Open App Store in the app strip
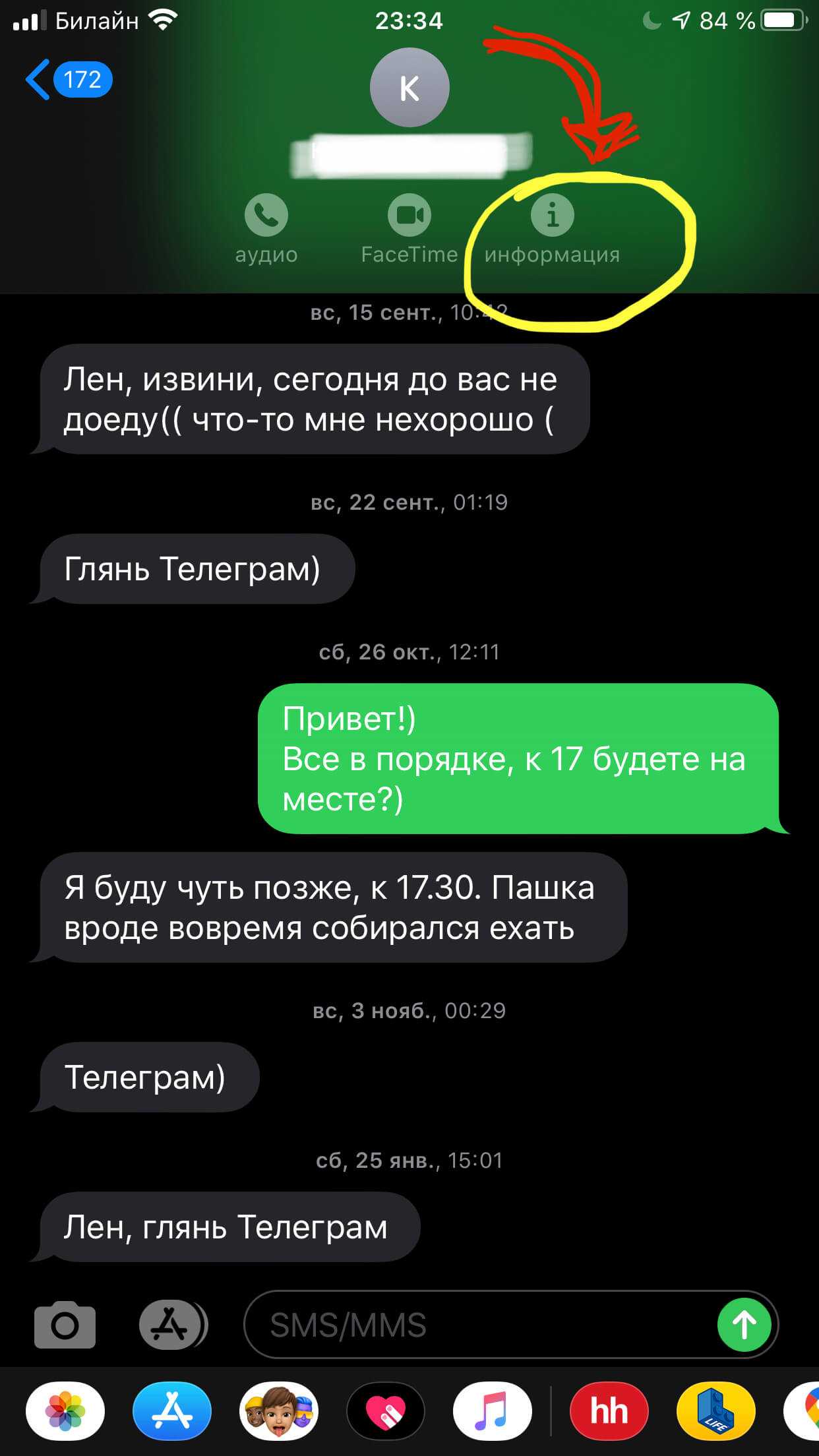This screenshot has height=1456, width=819. point(172,1411)
